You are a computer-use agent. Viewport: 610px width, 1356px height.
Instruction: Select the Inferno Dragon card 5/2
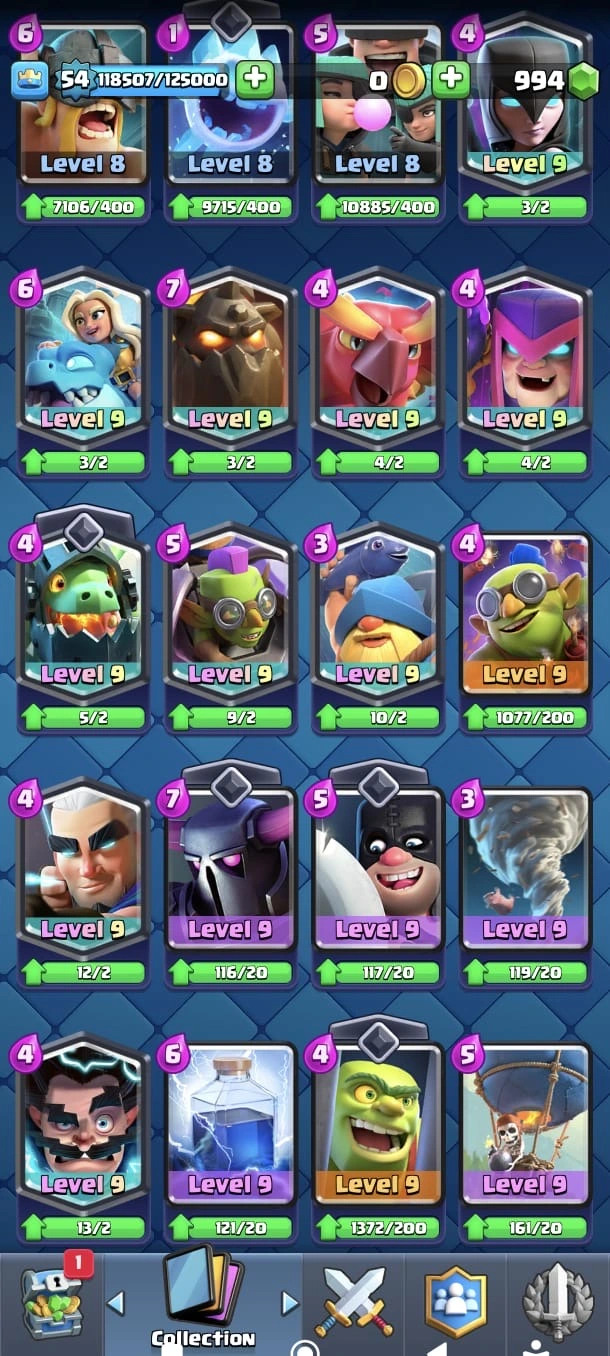(x=83, y=615)
